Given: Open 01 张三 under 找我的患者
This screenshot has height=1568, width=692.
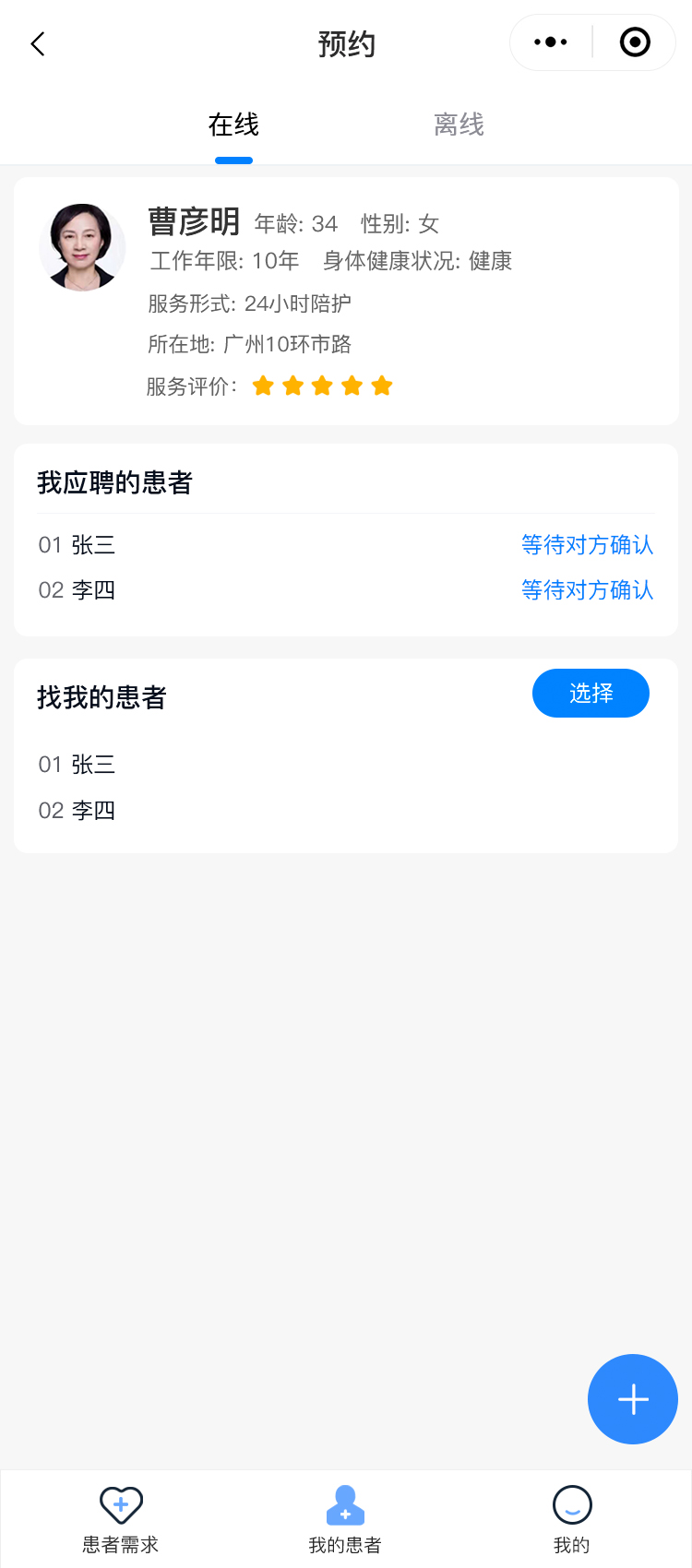Looking at the screenshot, I should [78, 765].
